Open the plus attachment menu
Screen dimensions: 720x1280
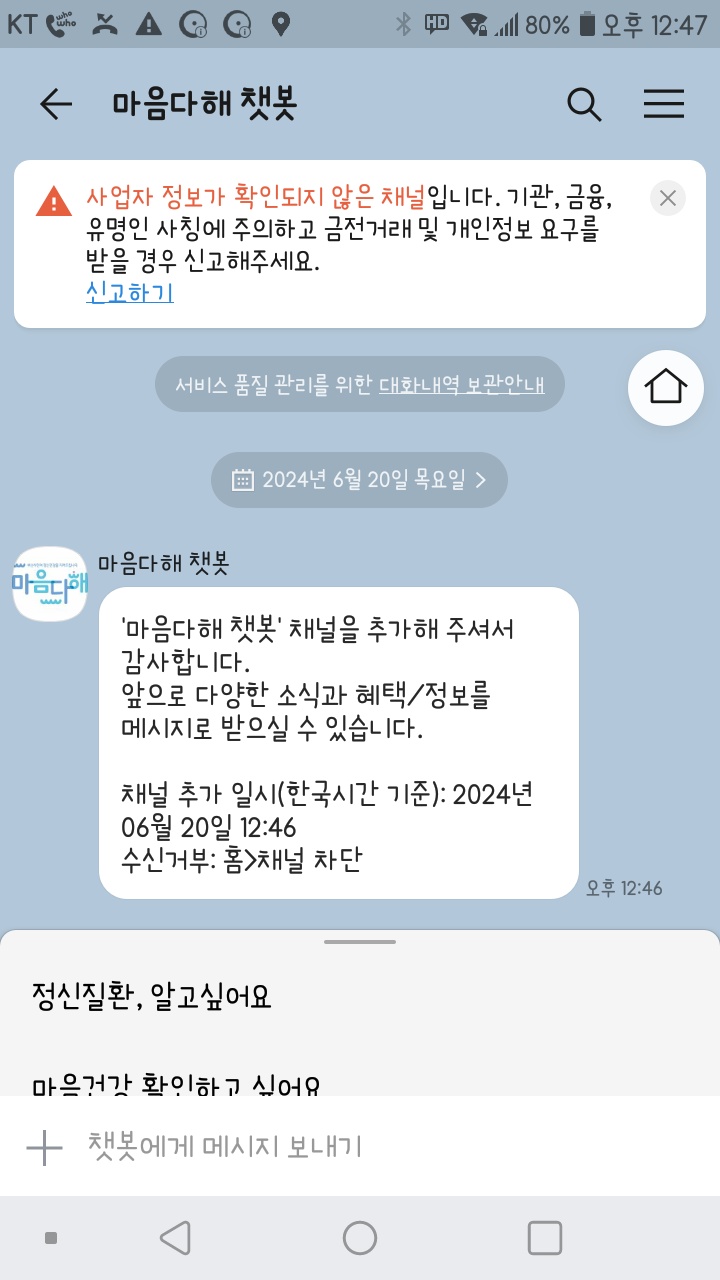coord(44,1147)
